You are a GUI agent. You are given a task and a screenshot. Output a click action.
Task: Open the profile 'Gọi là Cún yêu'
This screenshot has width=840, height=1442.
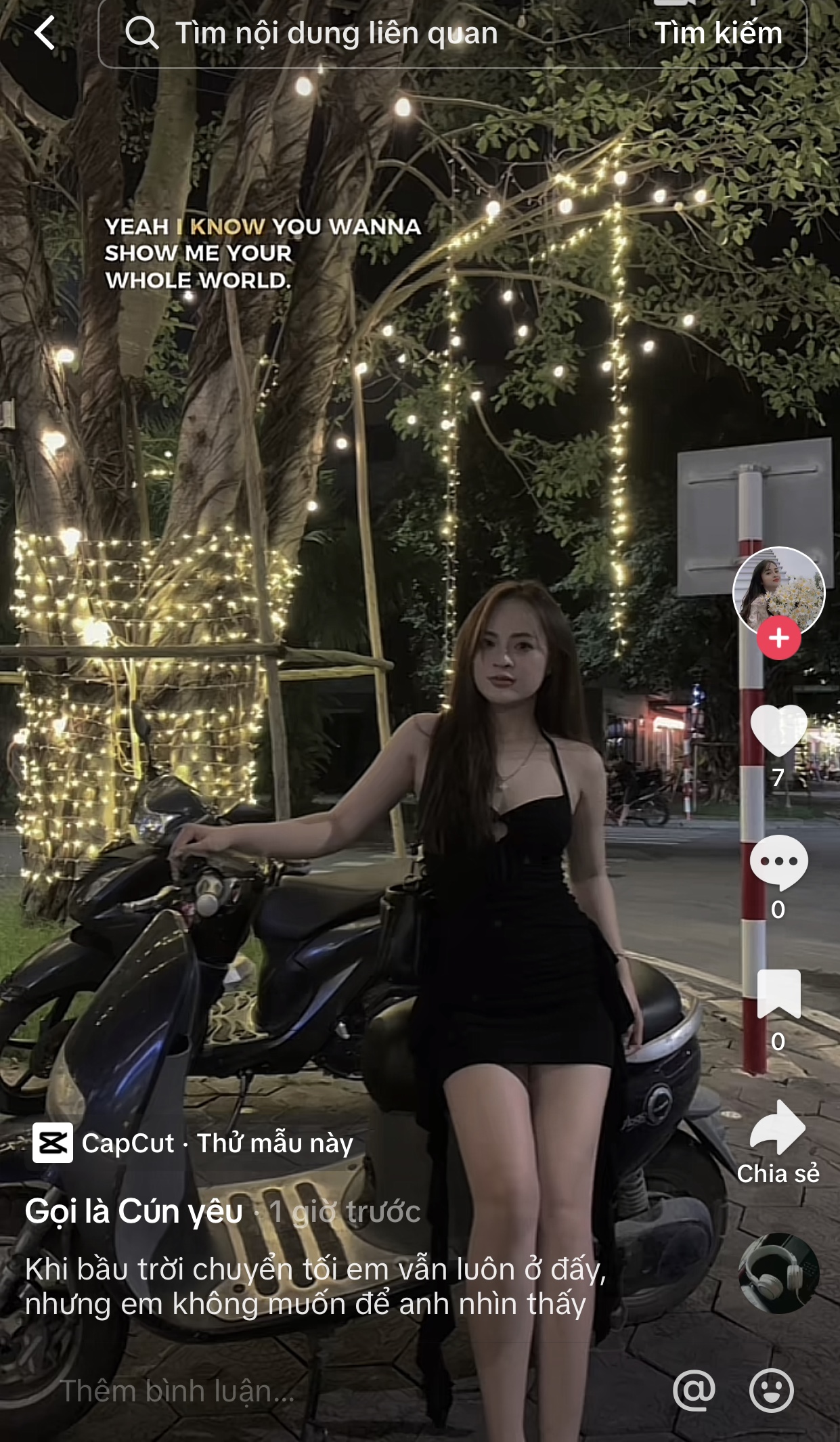coord(134,1211)
